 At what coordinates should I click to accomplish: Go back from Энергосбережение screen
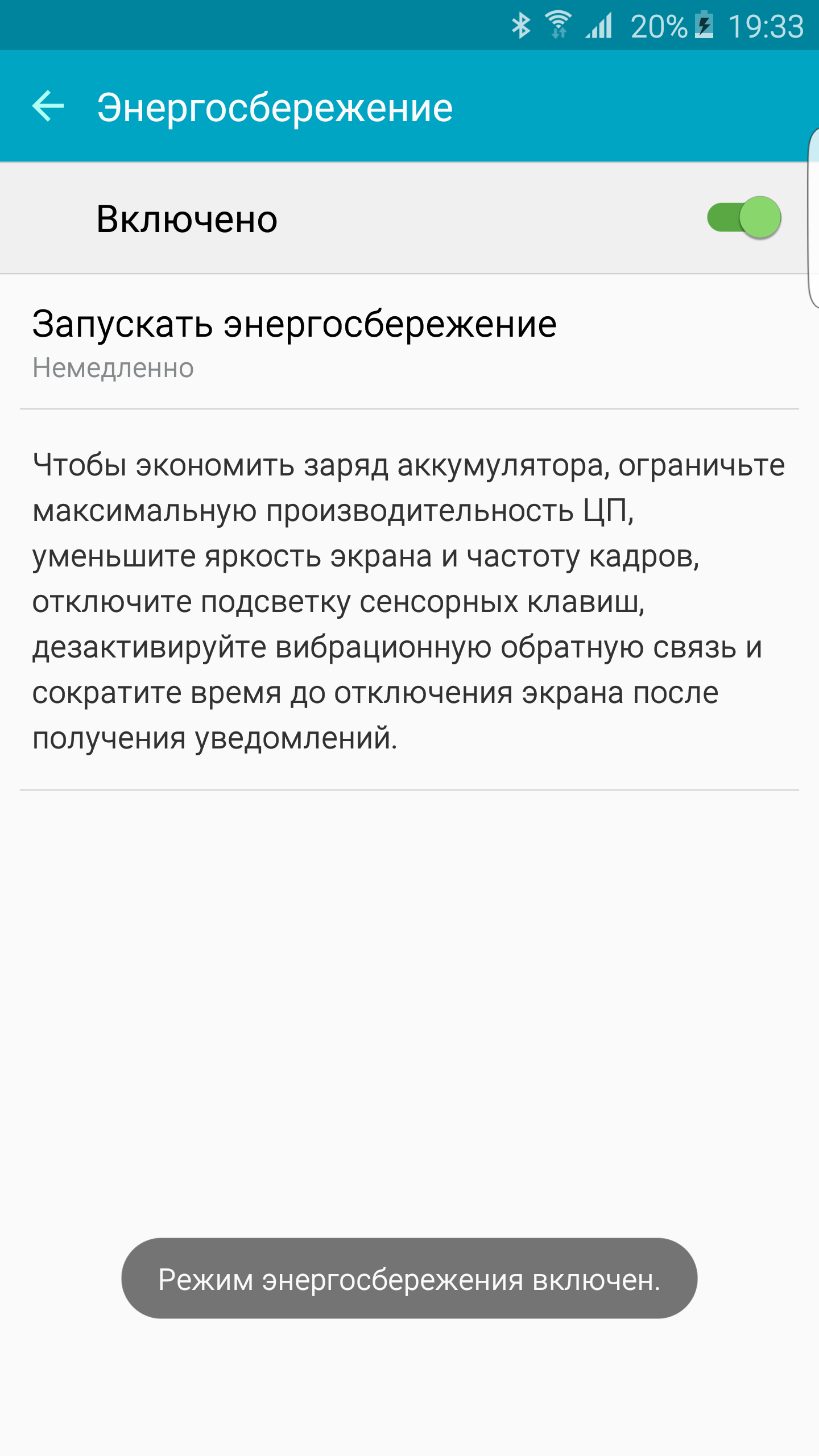point(48,106)
